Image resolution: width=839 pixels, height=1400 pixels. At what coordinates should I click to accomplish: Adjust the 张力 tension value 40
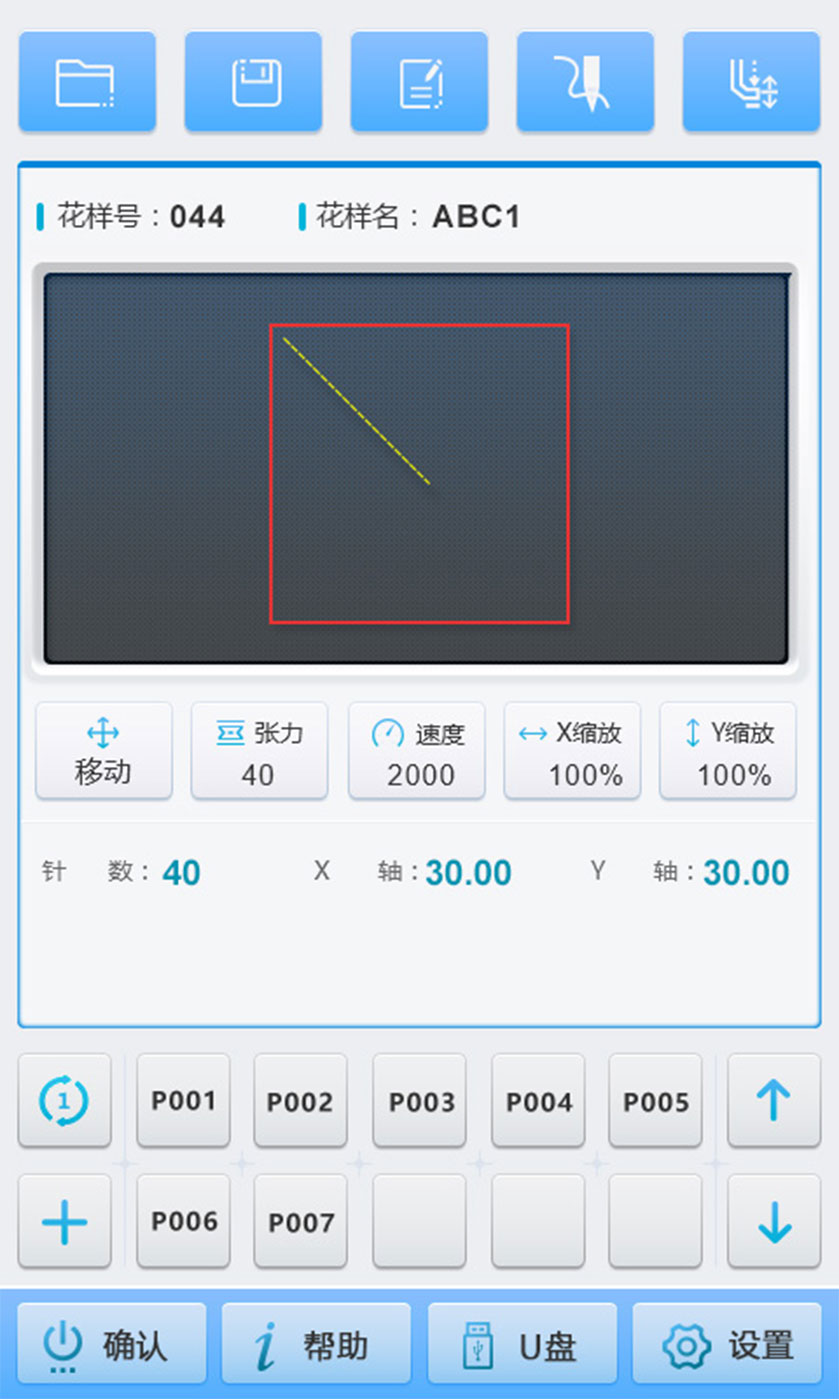coord(259,752)
